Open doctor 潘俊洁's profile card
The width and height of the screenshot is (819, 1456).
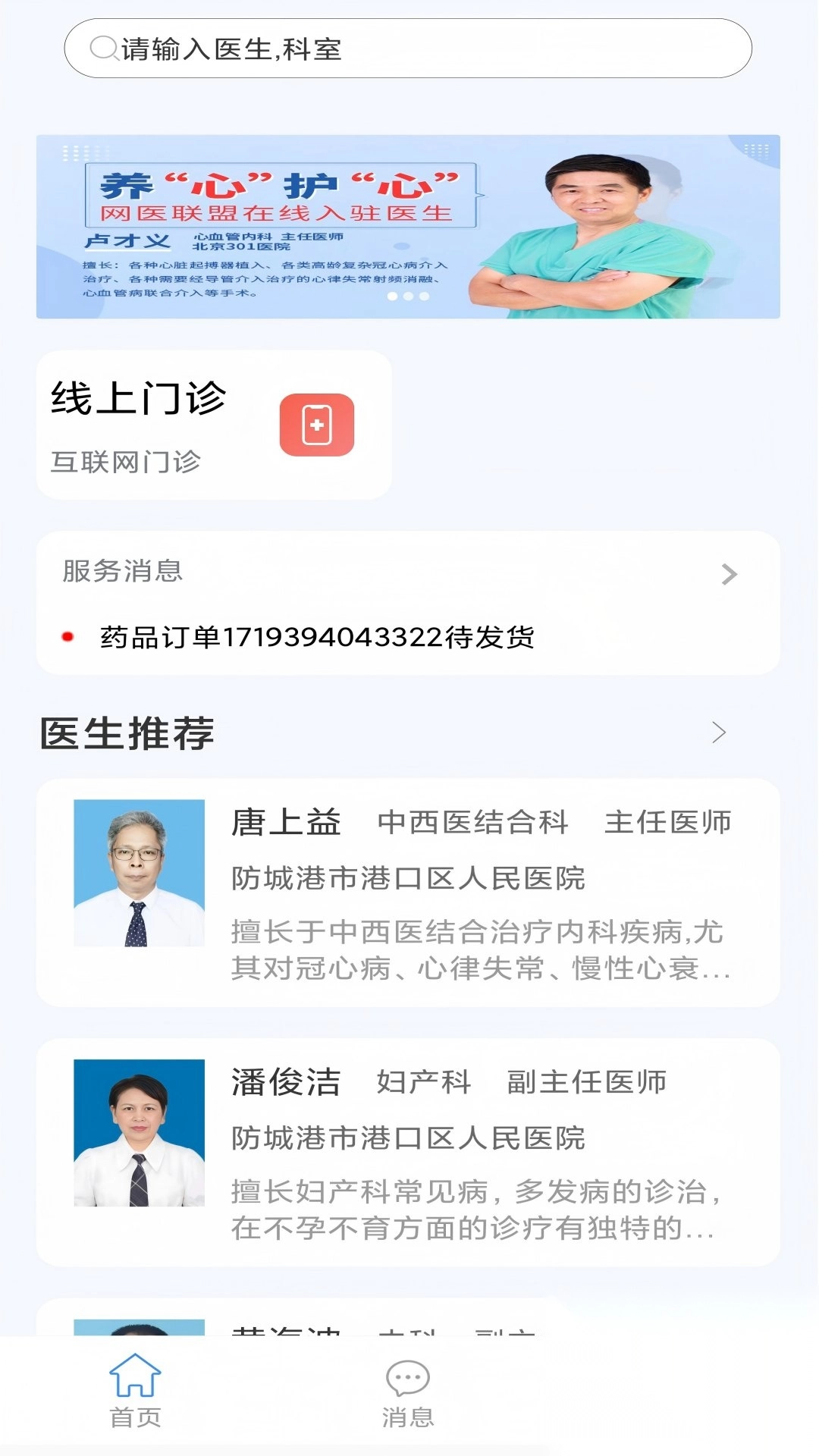point(408,1152)
